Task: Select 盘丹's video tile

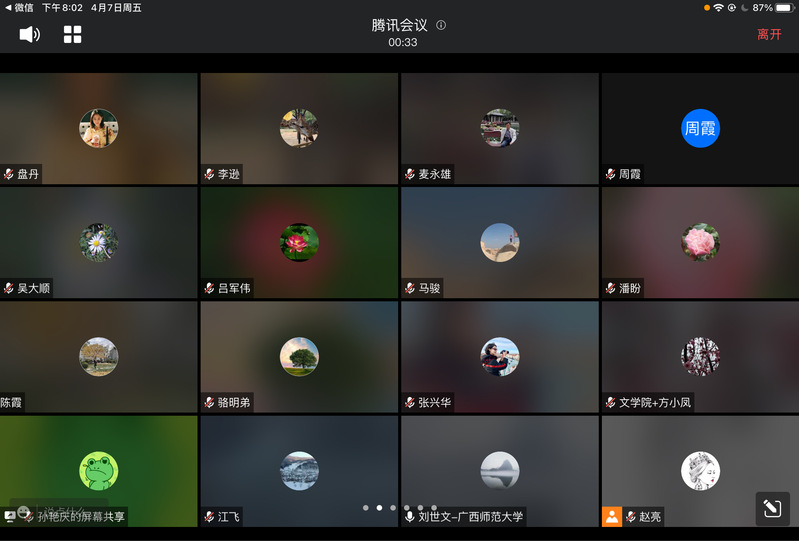Action: [x=99, y=128]
